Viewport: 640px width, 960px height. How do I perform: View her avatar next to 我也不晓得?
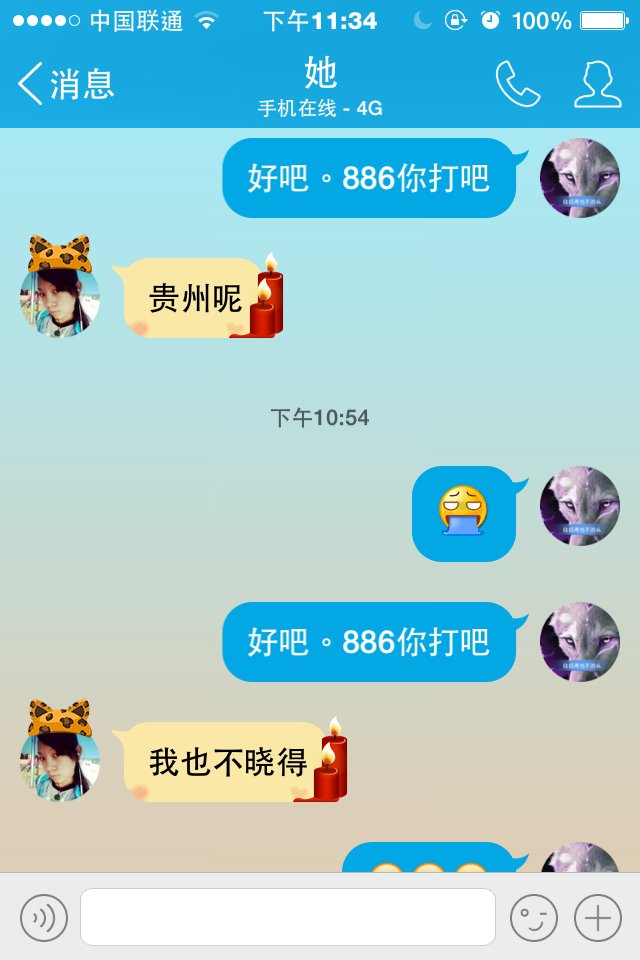pyautogui.click(x=60, y=762)
